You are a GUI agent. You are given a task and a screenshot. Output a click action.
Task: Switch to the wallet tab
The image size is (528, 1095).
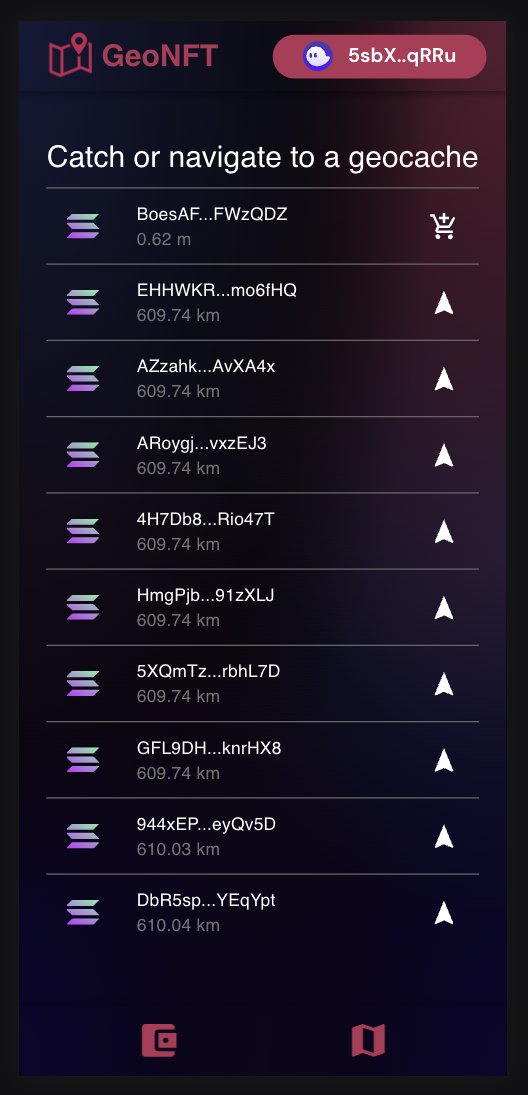click(159, 1041)
